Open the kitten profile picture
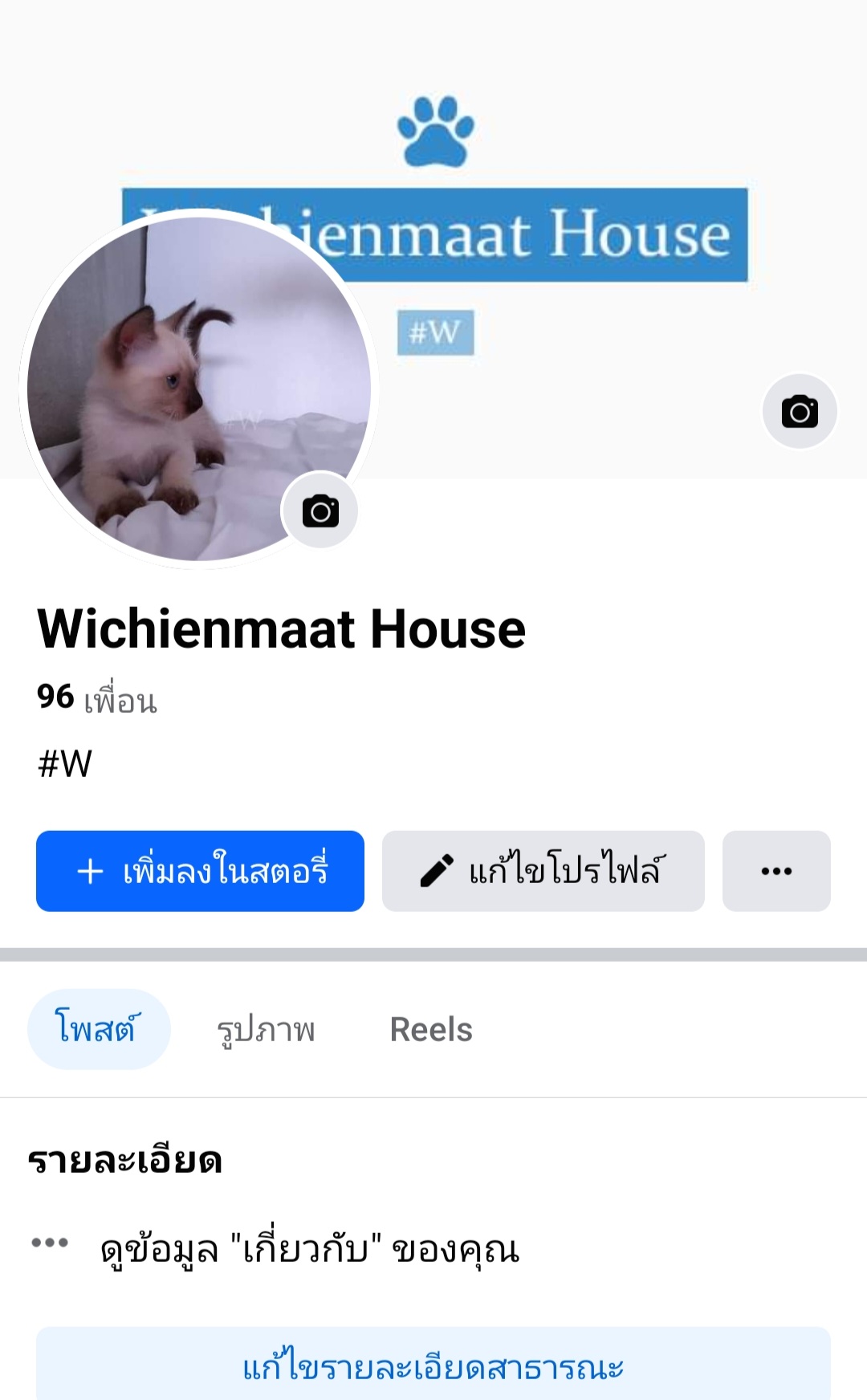Viewport: 867px width, 1400px height. point(198,389)
